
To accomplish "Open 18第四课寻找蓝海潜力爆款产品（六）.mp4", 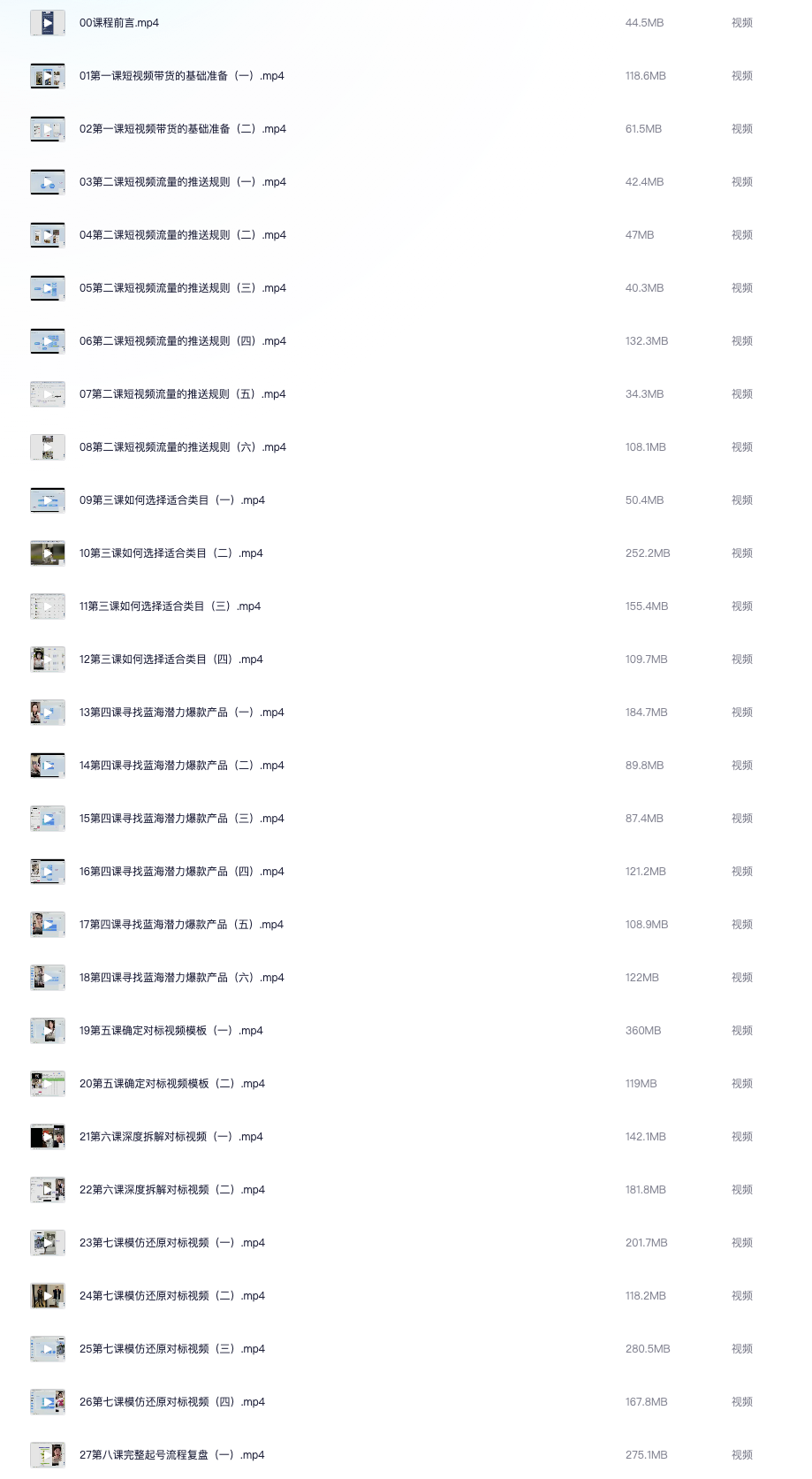I will point(182,978).
